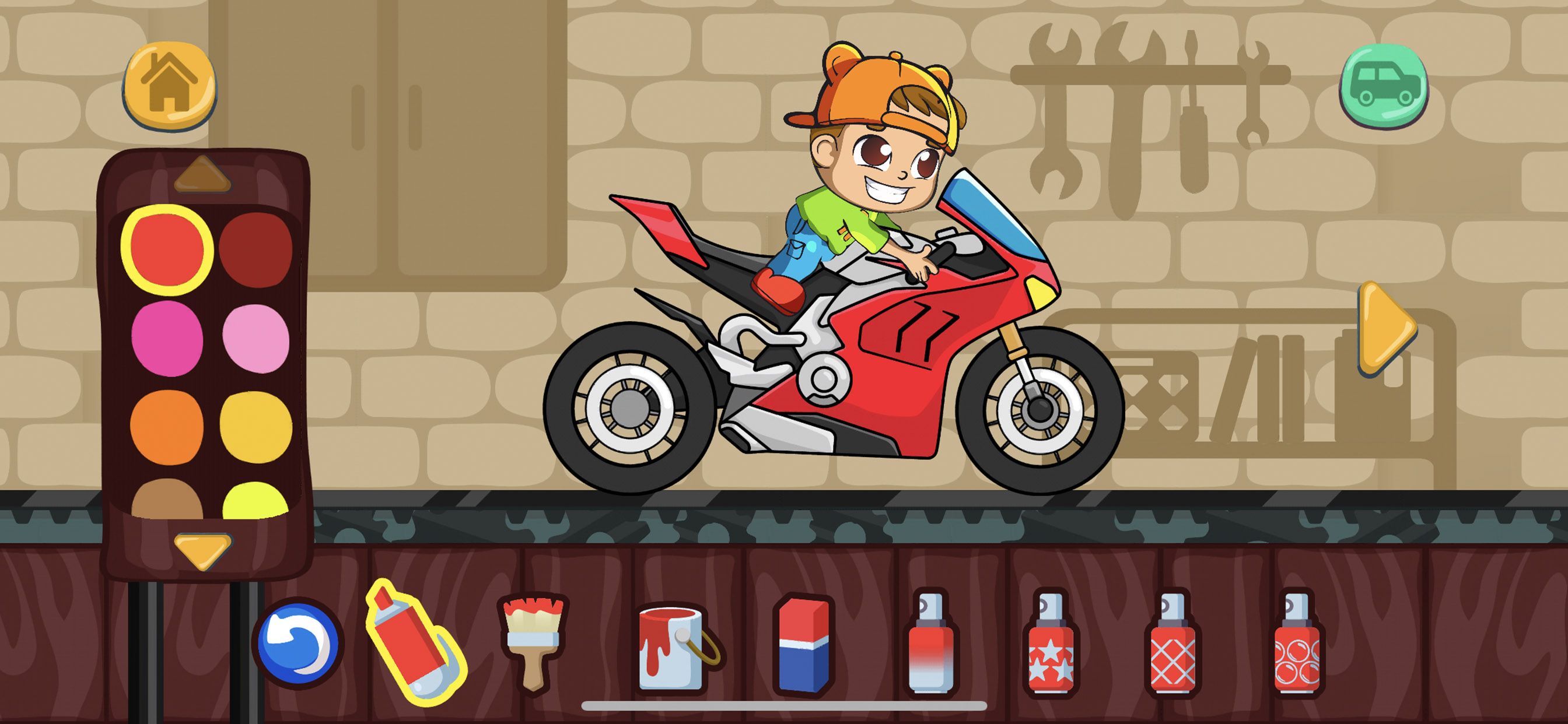Tap the palette up arrow
The image size is (1568, 724).
(202, 175)
